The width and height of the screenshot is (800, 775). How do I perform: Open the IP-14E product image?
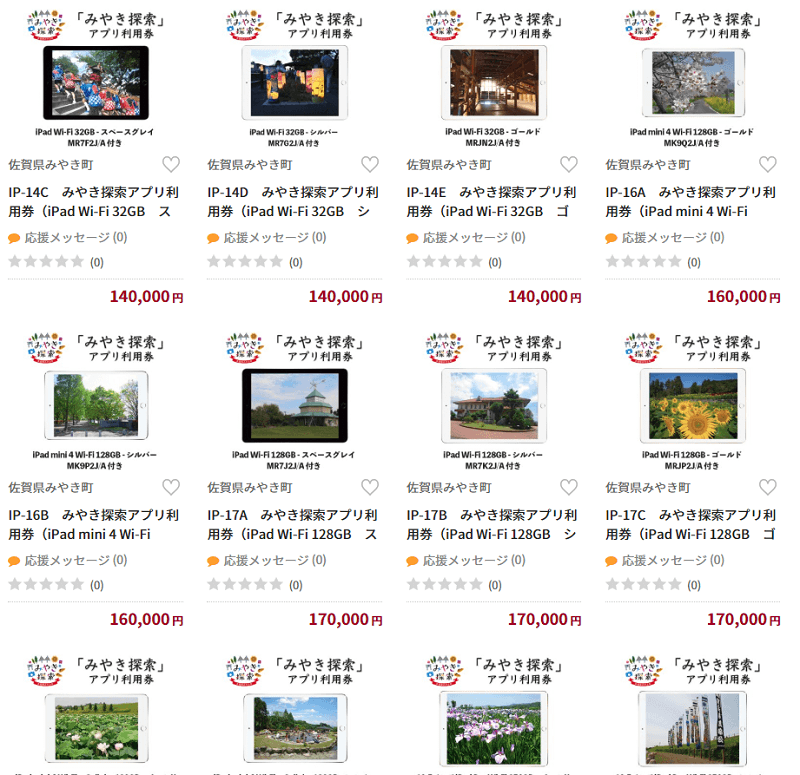494,84
